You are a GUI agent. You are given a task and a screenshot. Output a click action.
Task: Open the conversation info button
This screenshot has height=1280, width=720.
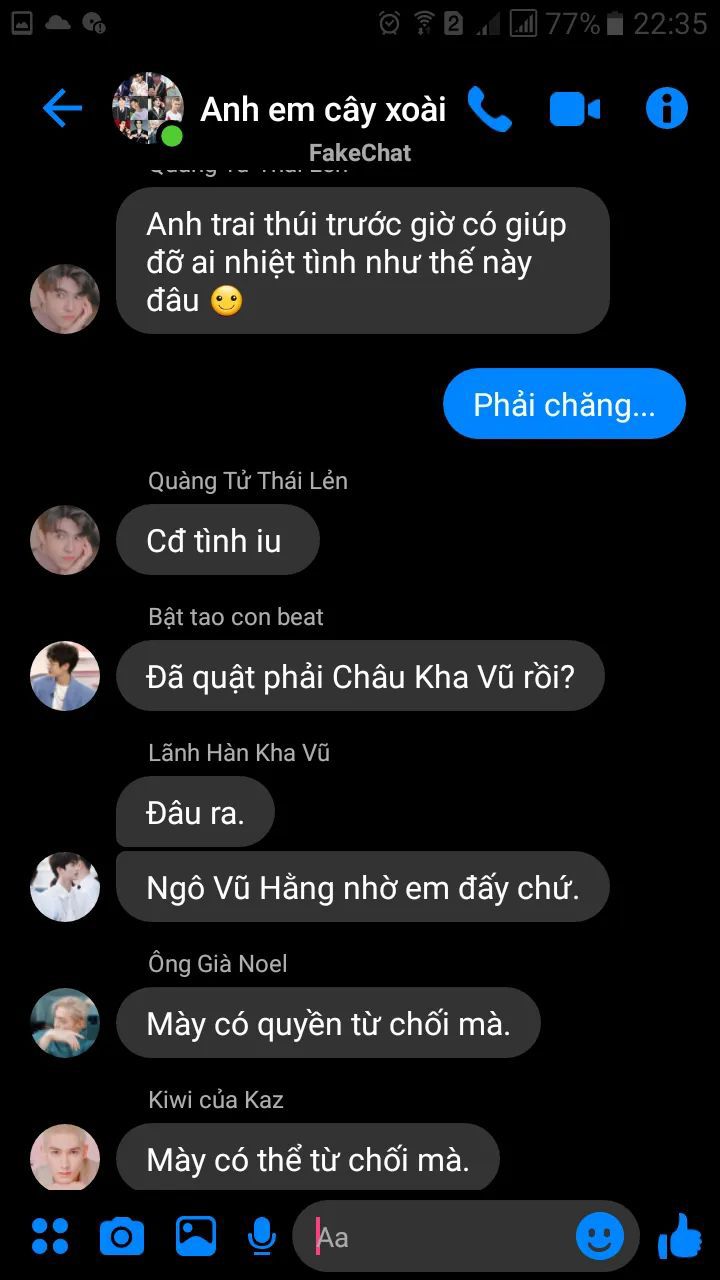click(x=667, y=108)
